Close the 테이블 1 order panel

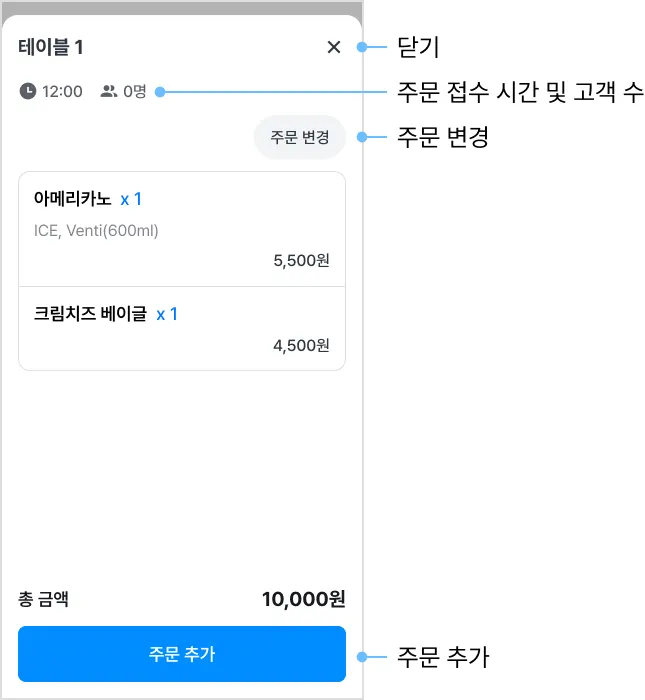333,47
